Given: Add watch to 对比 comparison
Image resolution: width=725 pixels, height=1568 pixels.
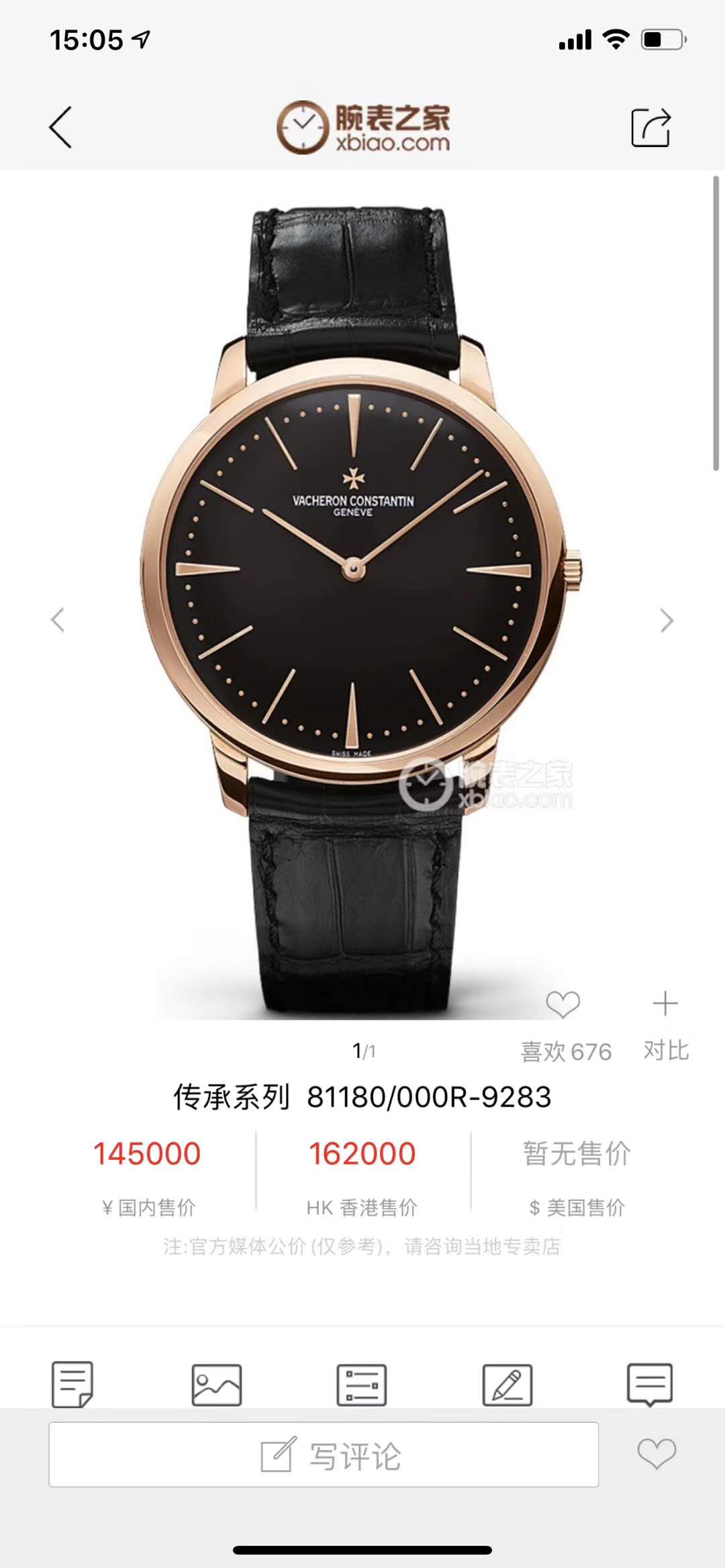Looking at the screenshot, I should (665, 1004).
